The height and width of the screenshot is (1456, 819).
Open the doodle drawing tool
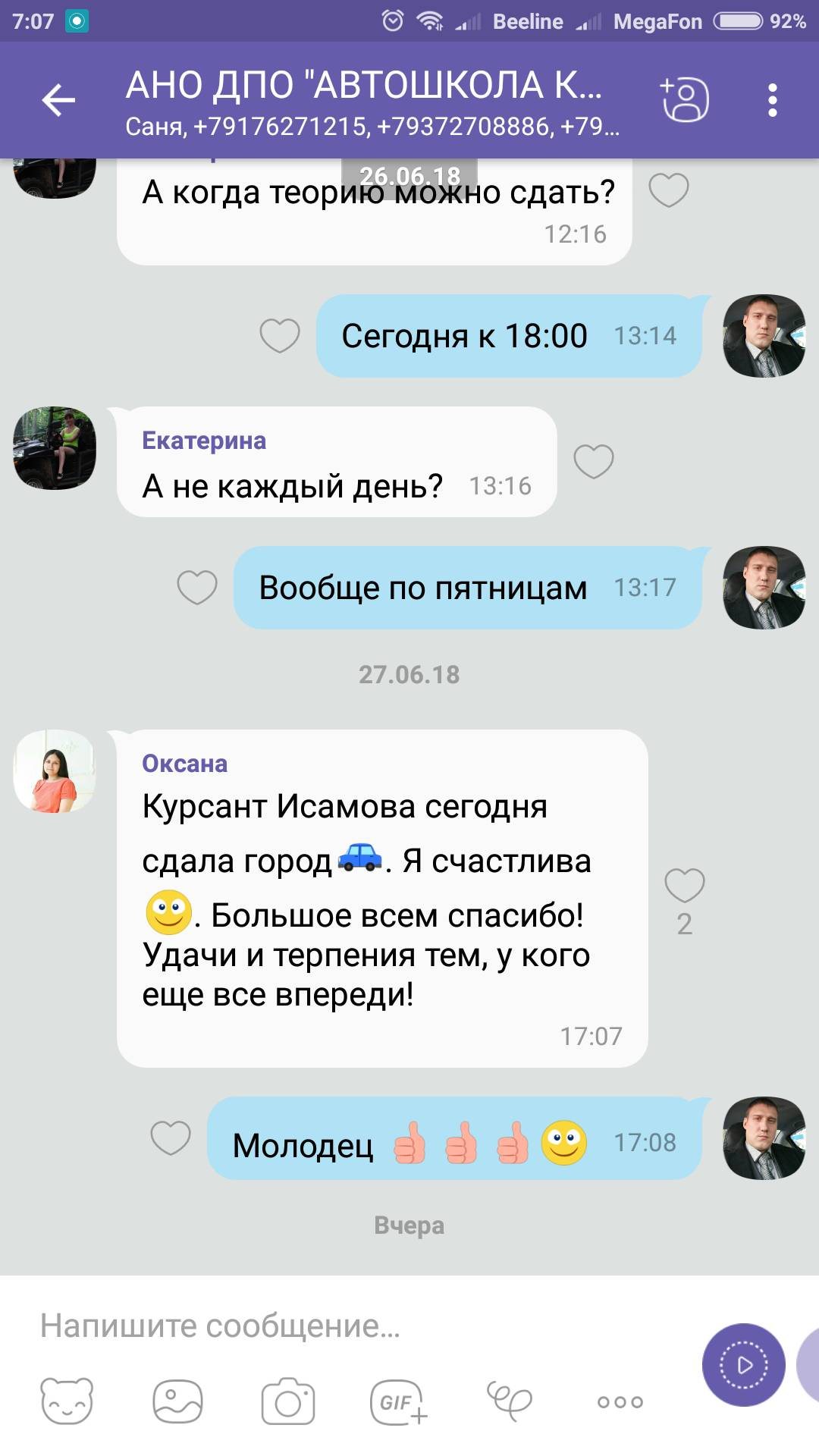(x=509, y=1401)
